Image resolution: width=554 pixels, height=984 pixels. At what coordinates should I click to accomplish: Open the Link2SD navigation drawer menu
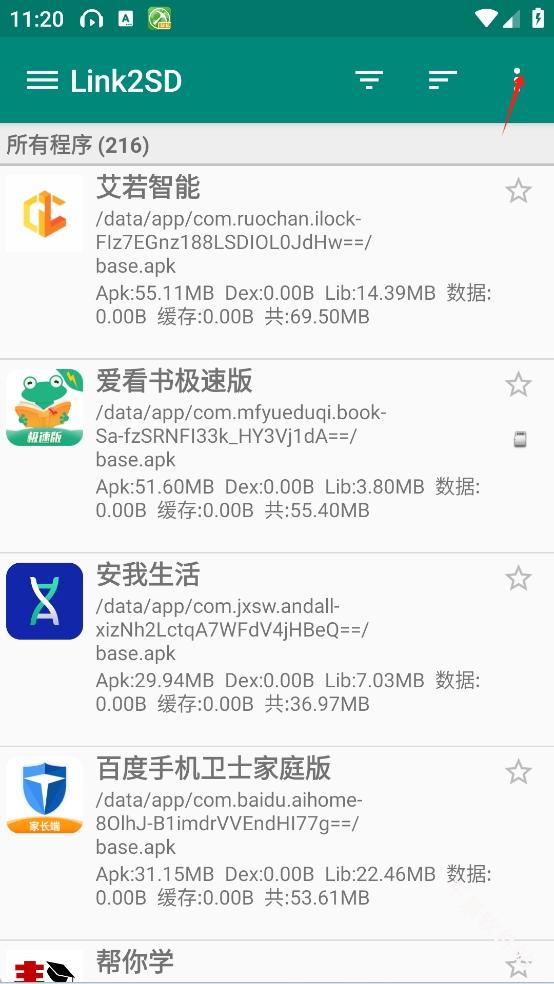[42, 80]
